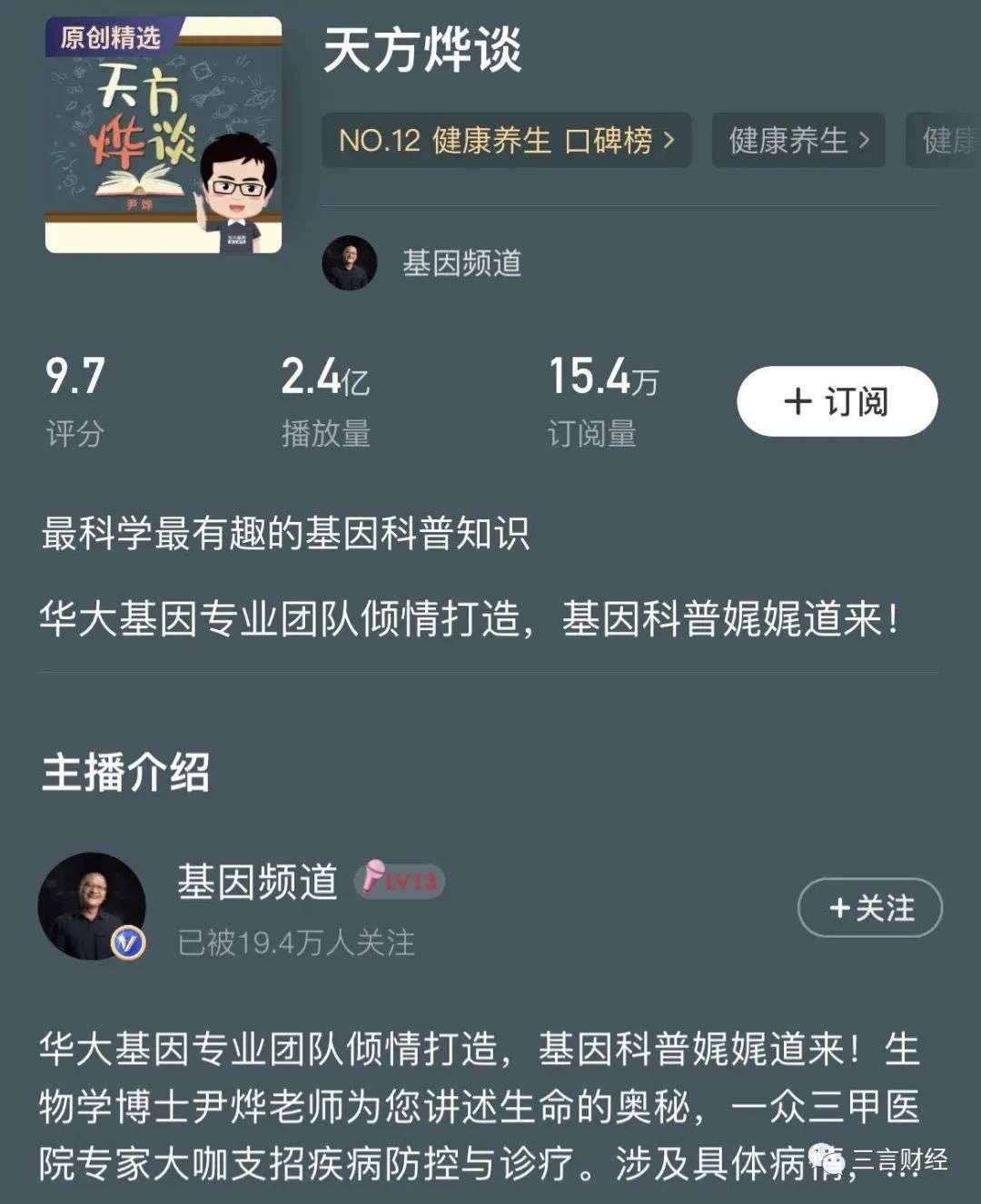View the 天方烨谈 album cover
The height and width of the screenshot is (1204, 981).
click(163, 135)
